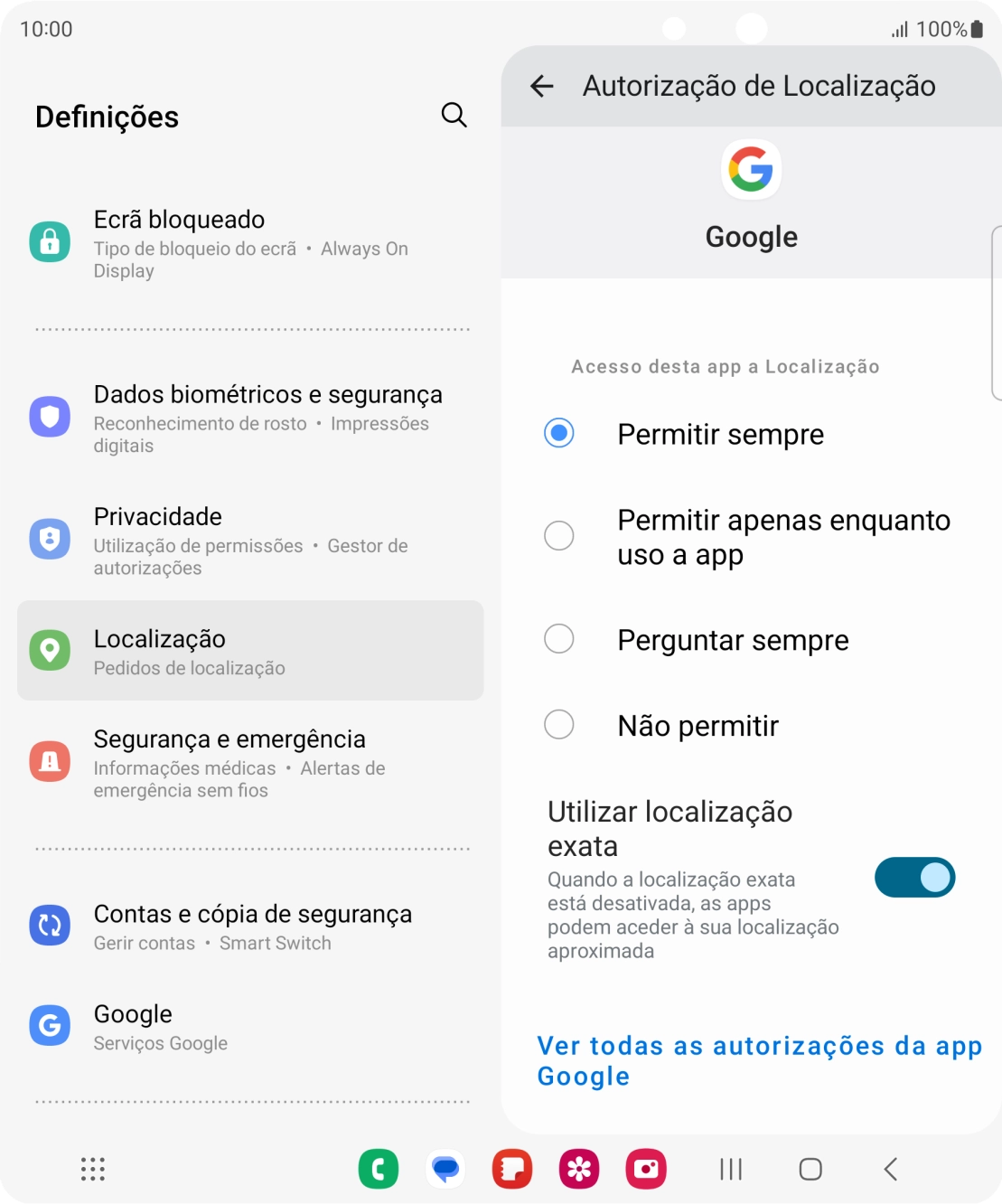Open the search icon in Definições
This screenshot has height=1204, width=1002.
click(454, 116)
